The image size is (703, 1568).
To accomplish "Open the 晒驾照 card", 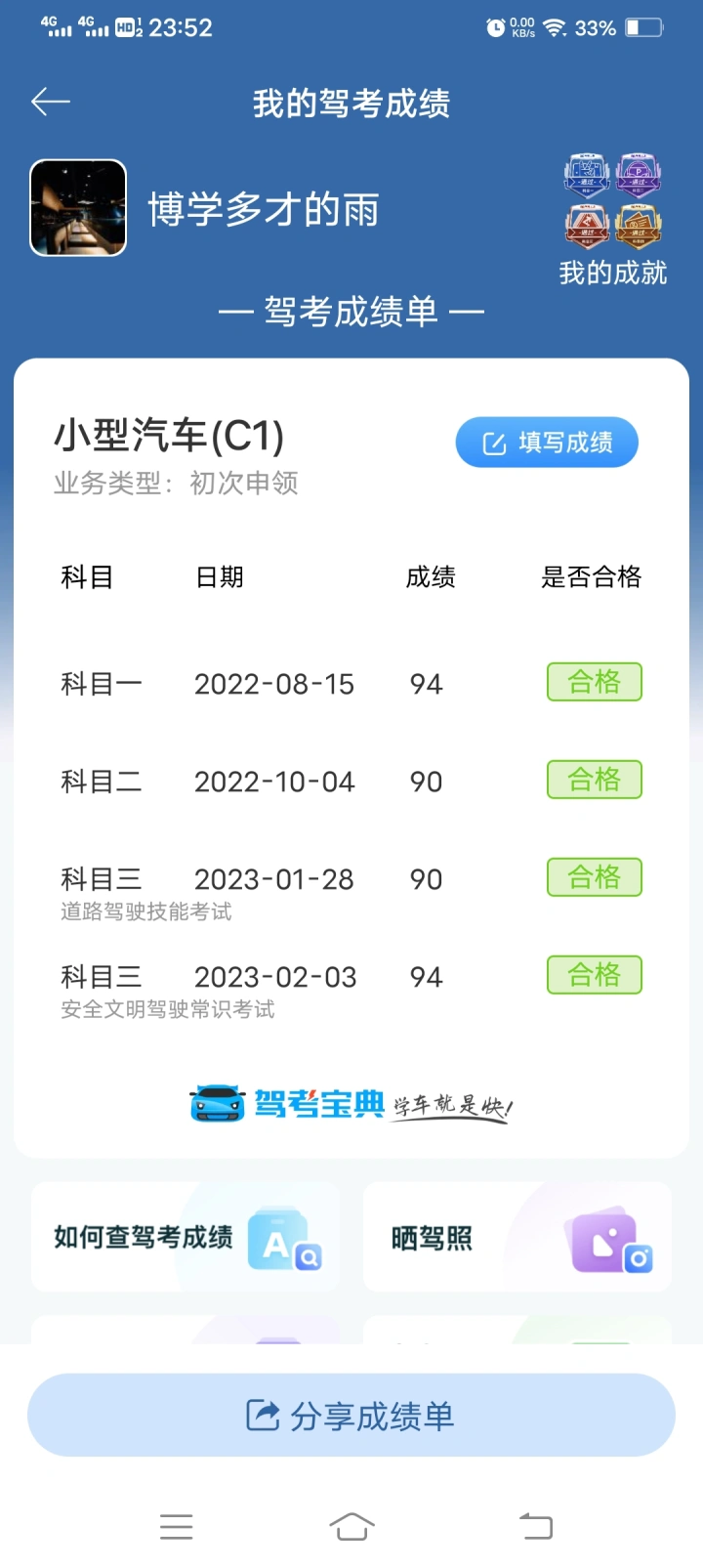I will point(517,1237).
